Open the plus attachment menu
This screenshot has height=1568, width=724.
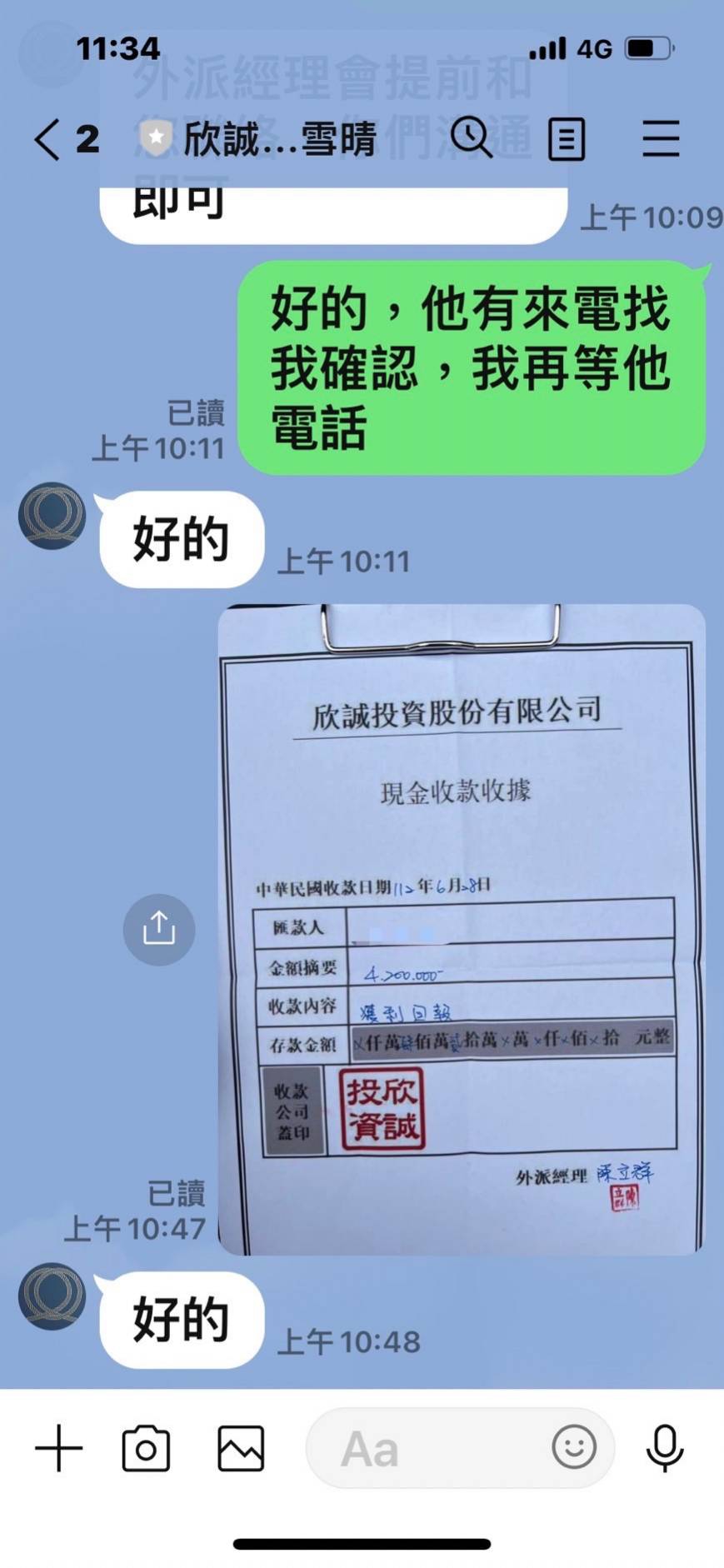tap(59, 1448)
